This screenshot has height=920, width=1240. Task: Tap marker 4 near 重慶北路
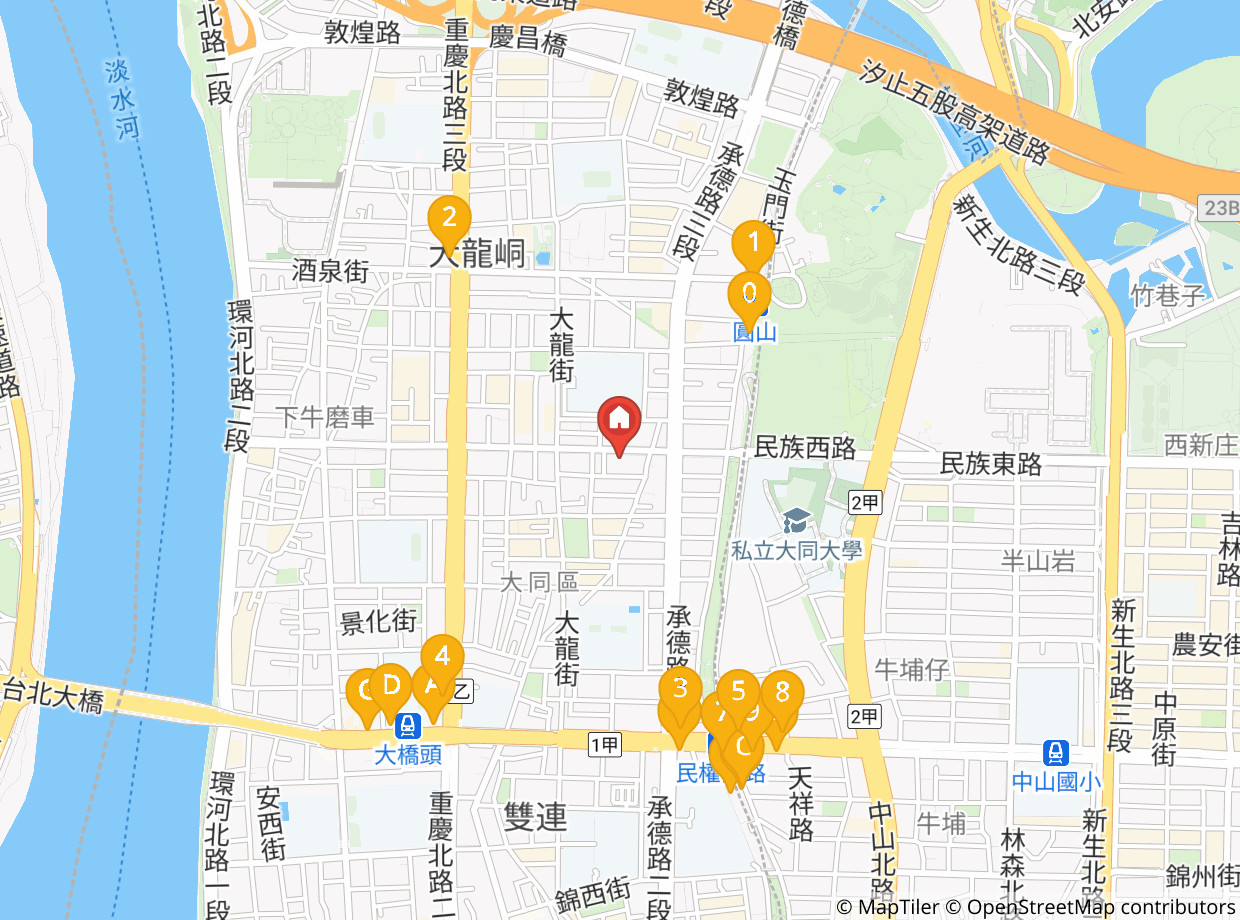(x=442, y=661)
